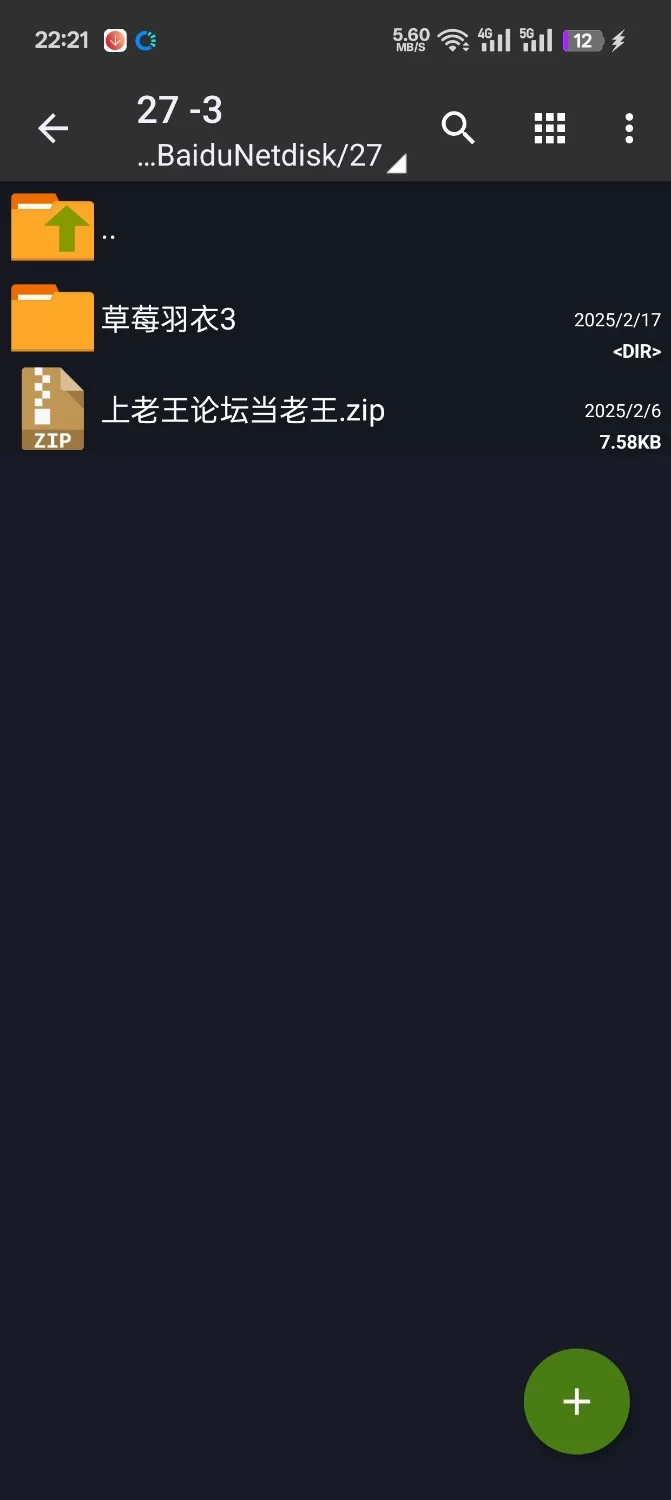Tap the green plus floating button
This screenshot has width=671, height=1500.
tap(576, 1401)
